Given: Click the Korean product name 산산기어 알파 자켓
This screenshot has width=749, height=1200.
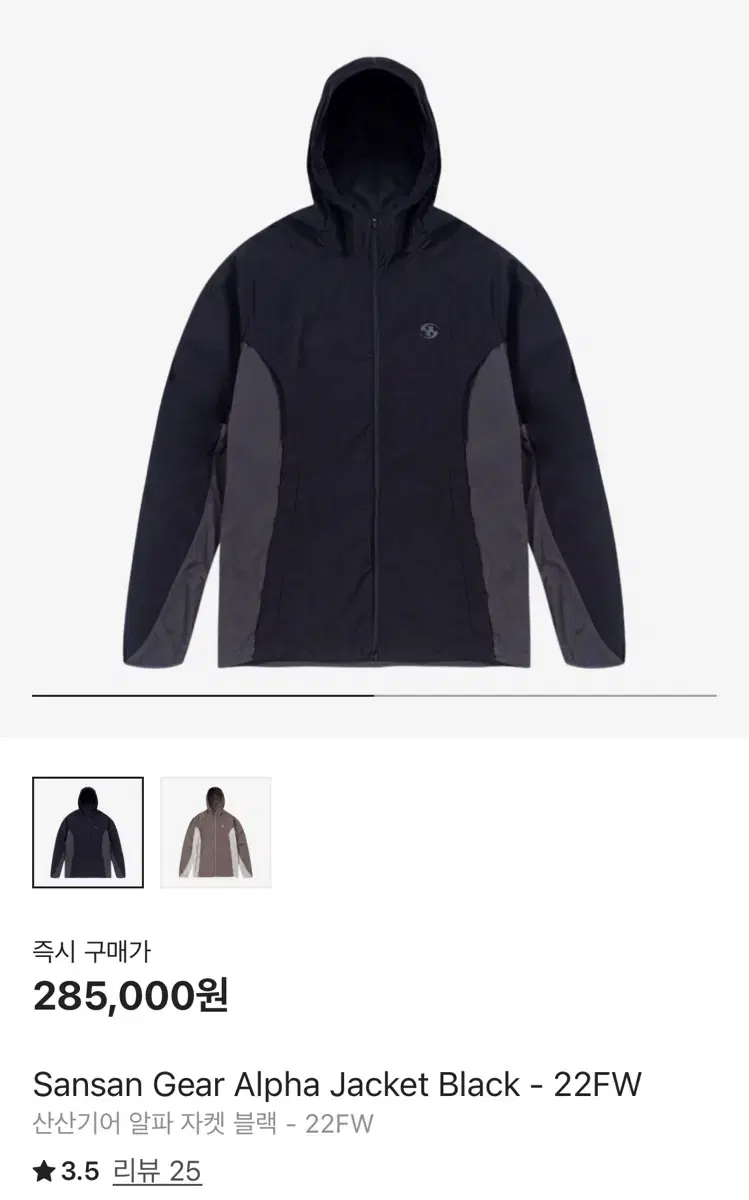Looking at the screenshot, I should click(160, 1123).
